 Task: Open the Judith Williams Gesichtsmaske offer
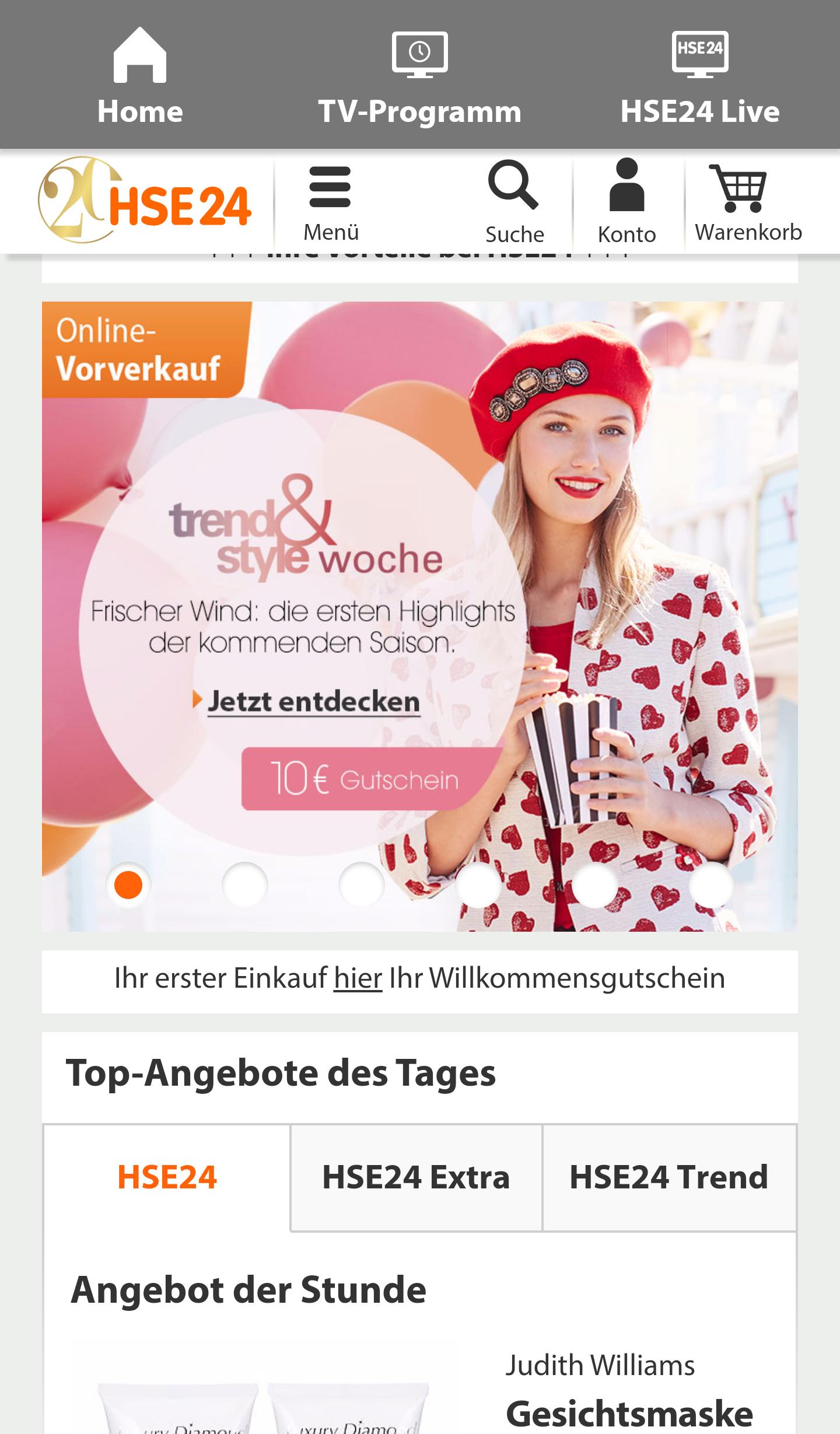(x=629, y=1412)
